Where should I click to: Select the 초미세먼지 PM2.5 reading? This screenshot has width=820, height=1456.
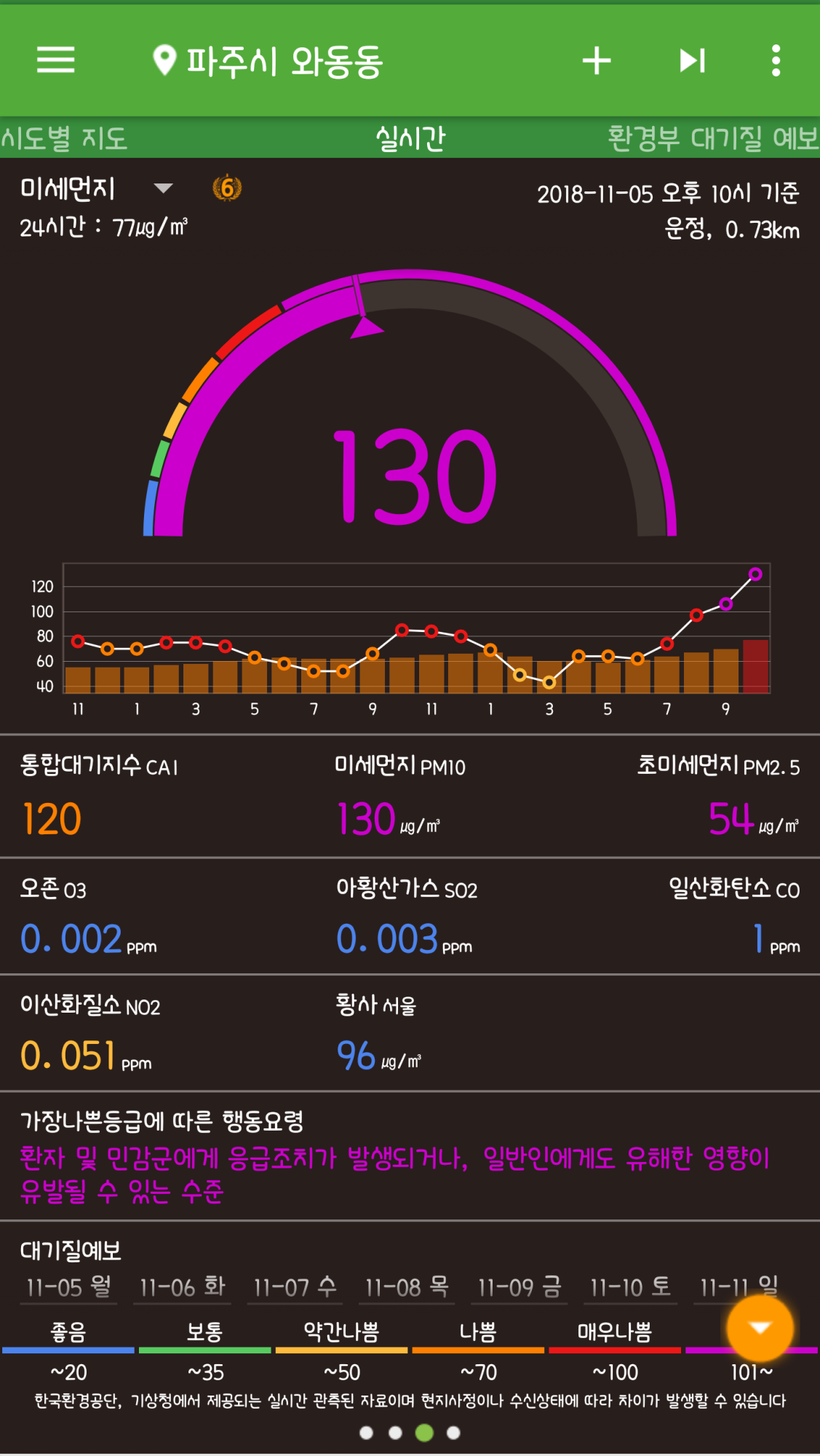(717, 797)
